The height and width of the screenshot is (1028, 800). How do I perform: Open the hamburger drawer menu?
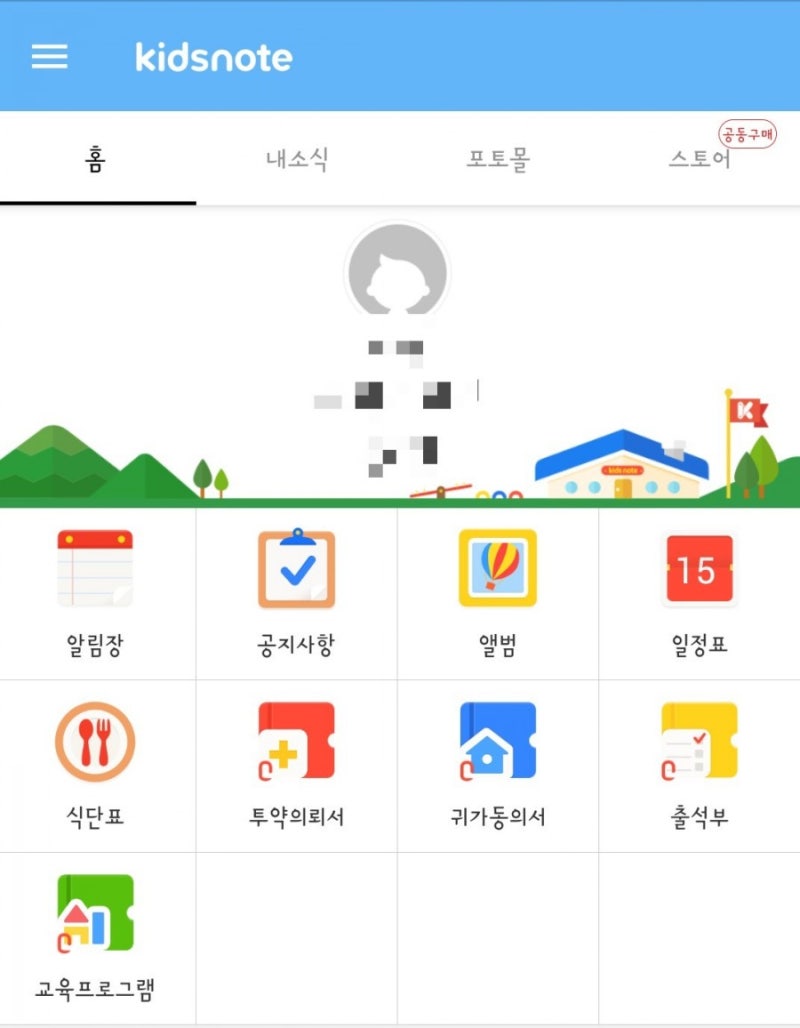tap(50, 57)
